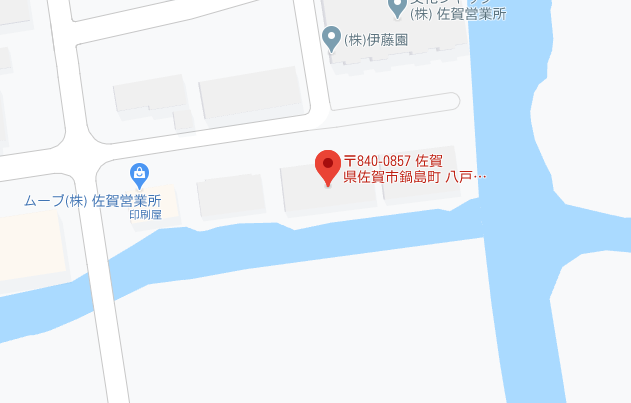The height and width of the screenshot is (403, 631).
Task: Select the (株)伊藤園 map marker
Action: 332,39
